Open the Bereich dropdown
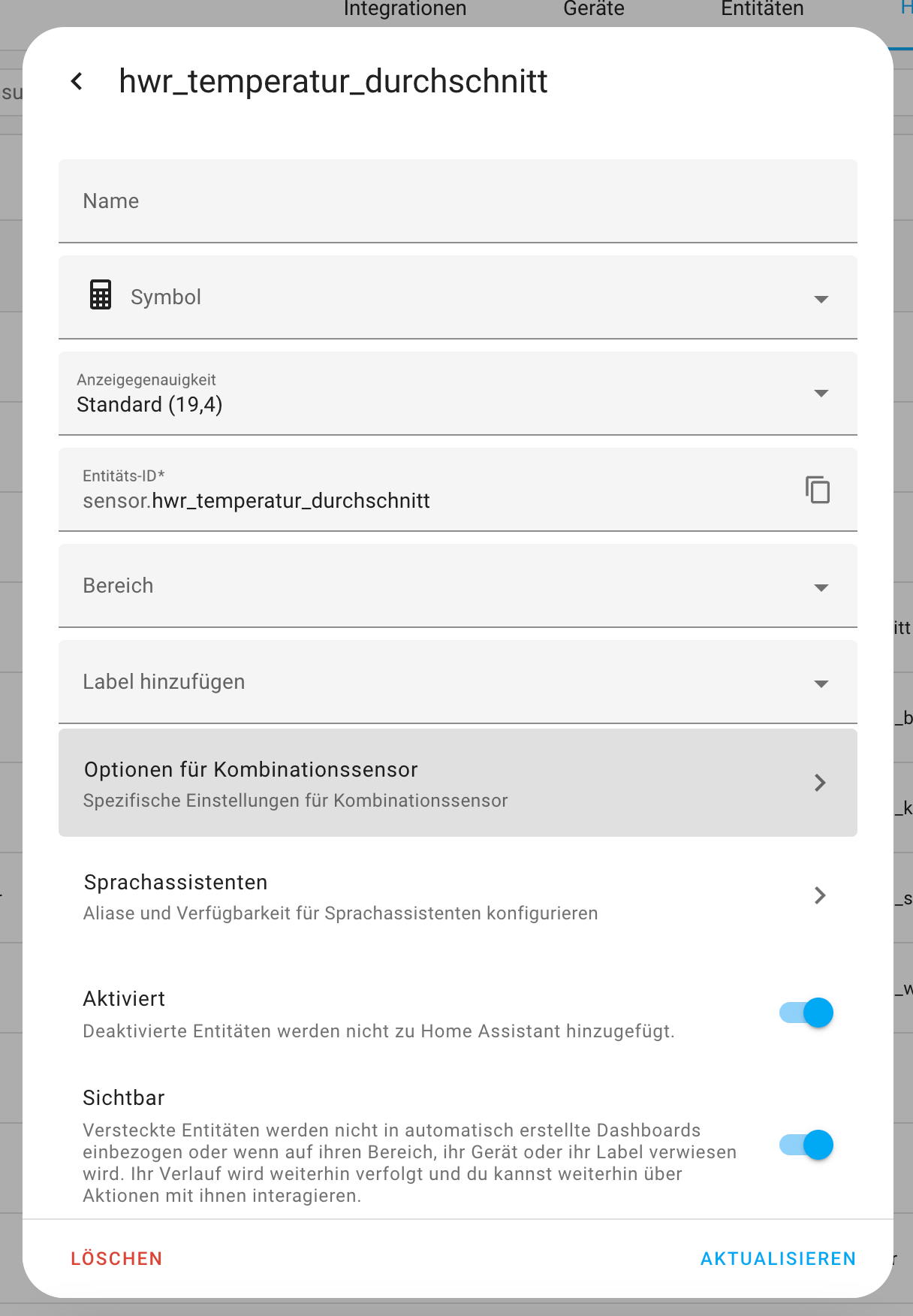Viewport: 913px width, 1316px height. (456, 586)
